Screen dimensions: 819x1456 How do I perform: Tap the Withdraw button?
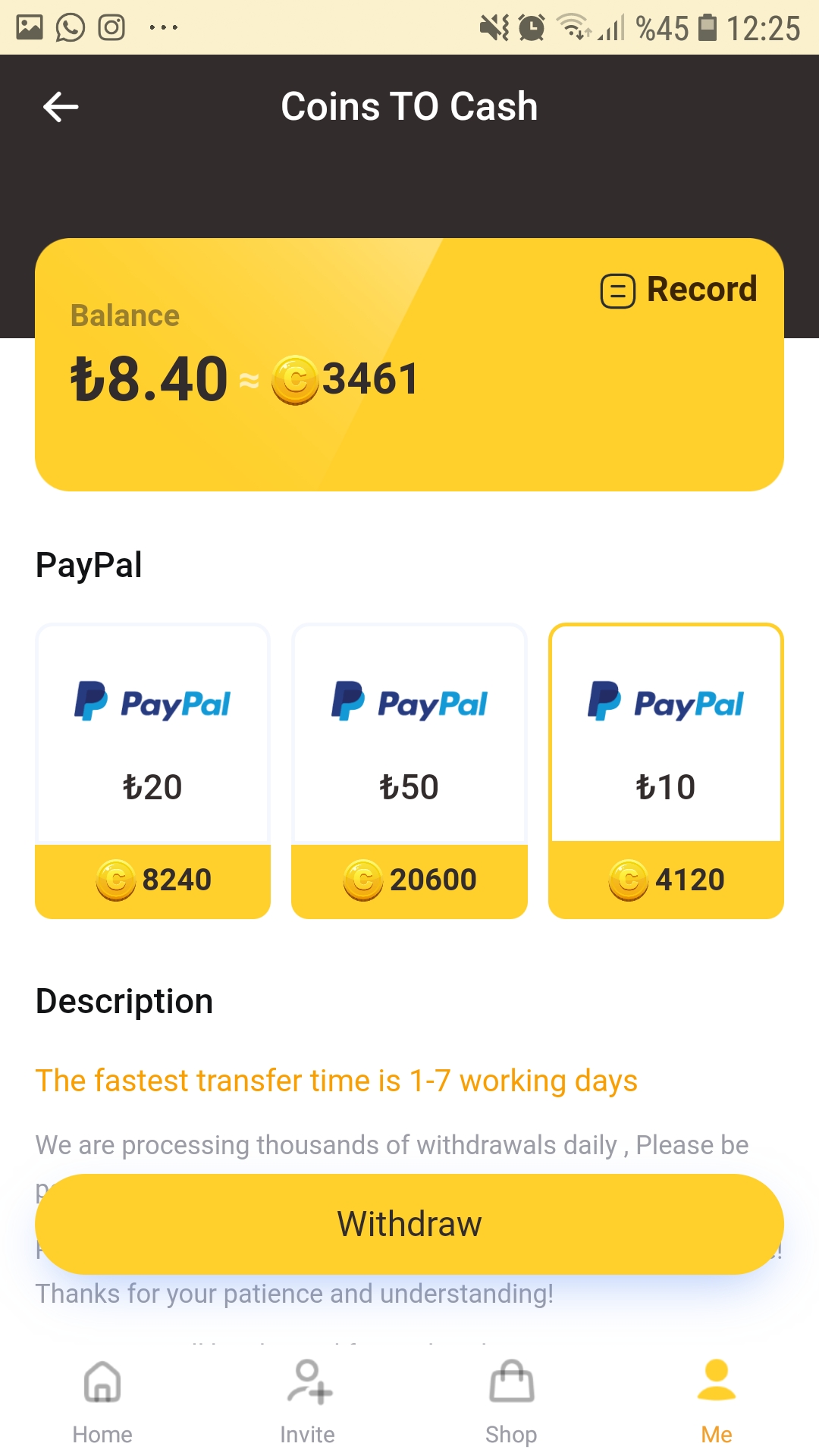click(x=409, y=1224)
